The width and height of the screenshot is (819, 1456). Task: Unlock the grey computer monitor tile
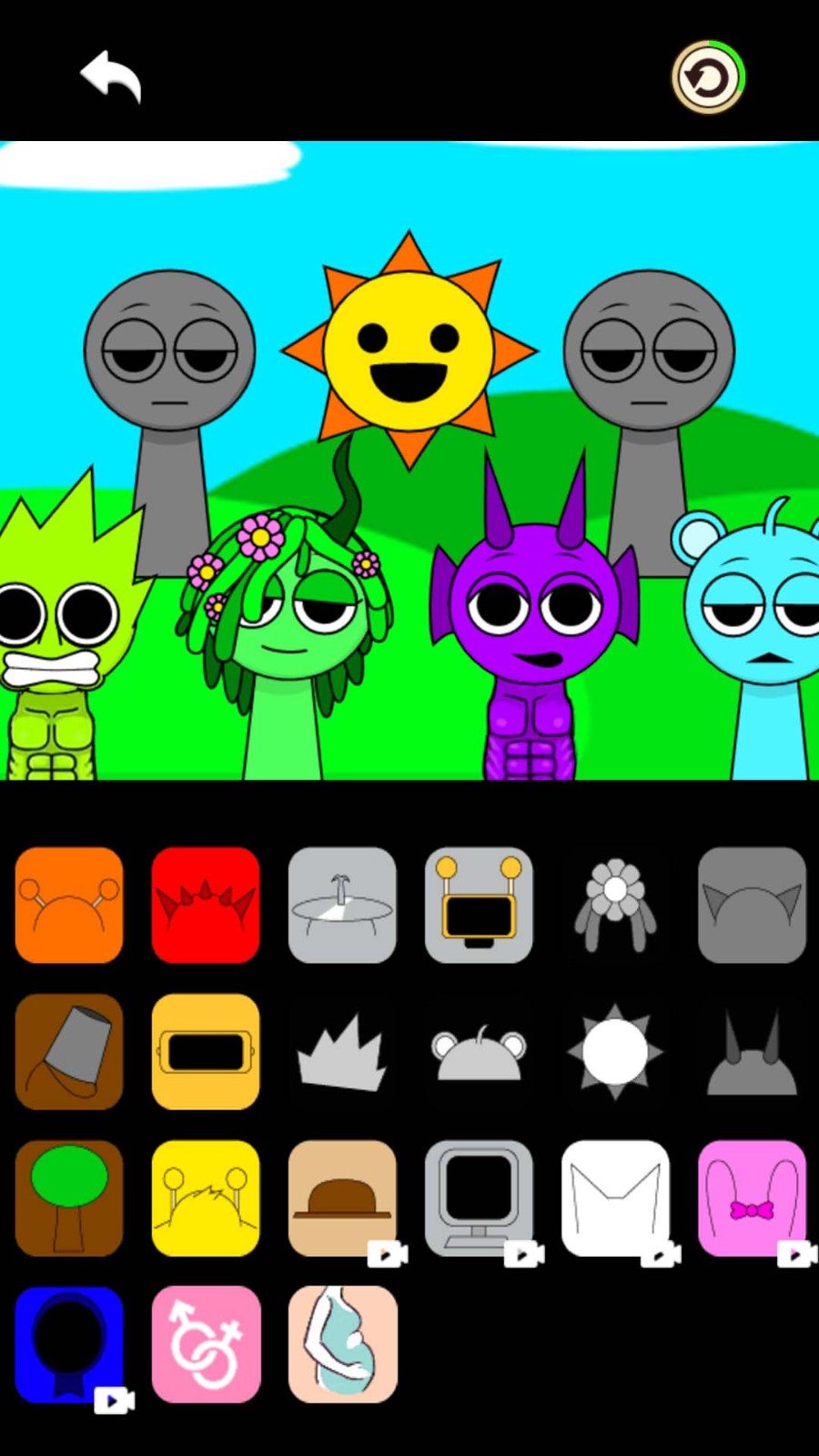479,1198
